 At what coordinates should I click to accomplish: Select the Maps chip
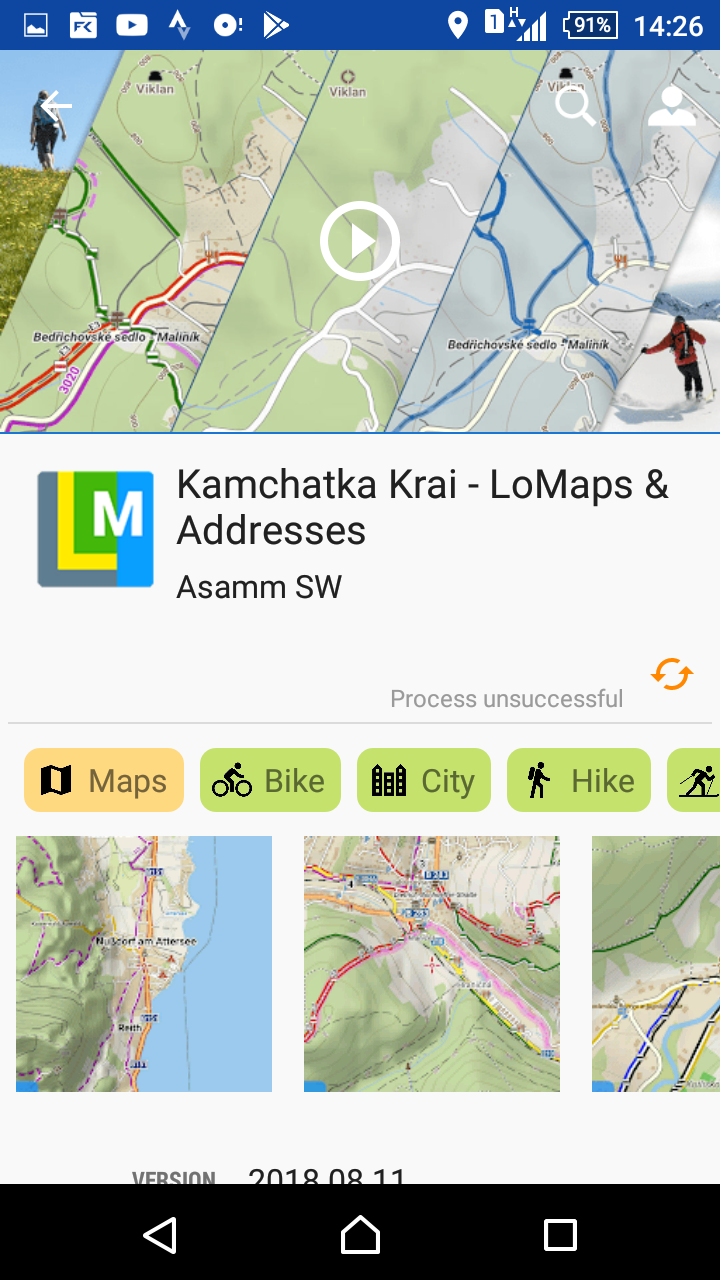click(x=104, y=780)
